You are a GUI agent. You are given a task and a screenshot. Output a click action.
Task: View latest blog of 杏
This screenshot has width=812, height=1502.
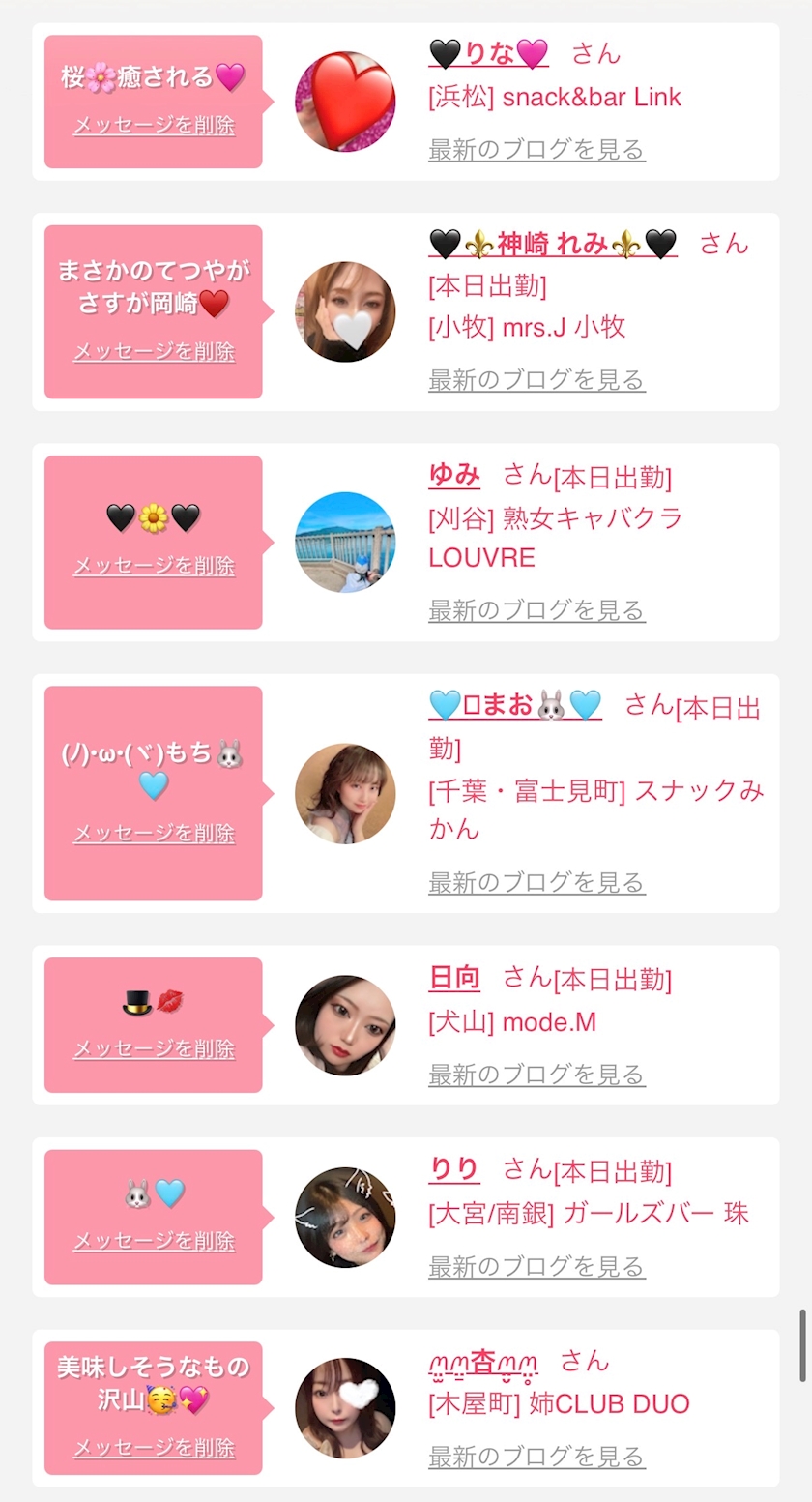pyautogui.click(x=536, y=1457)
